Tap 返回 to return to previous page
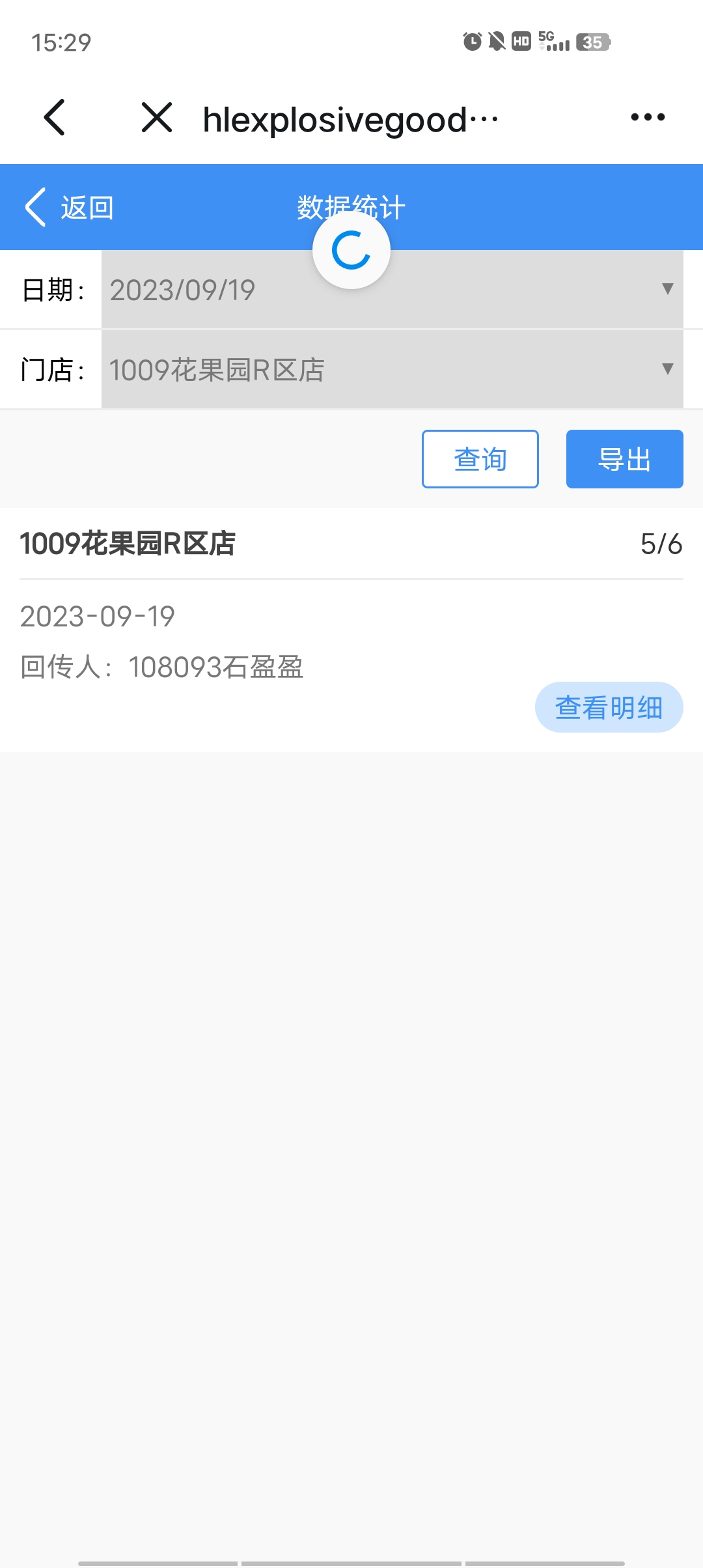Image resolution: width=703 pixels, height=1568 pixels. coord(69,208)
